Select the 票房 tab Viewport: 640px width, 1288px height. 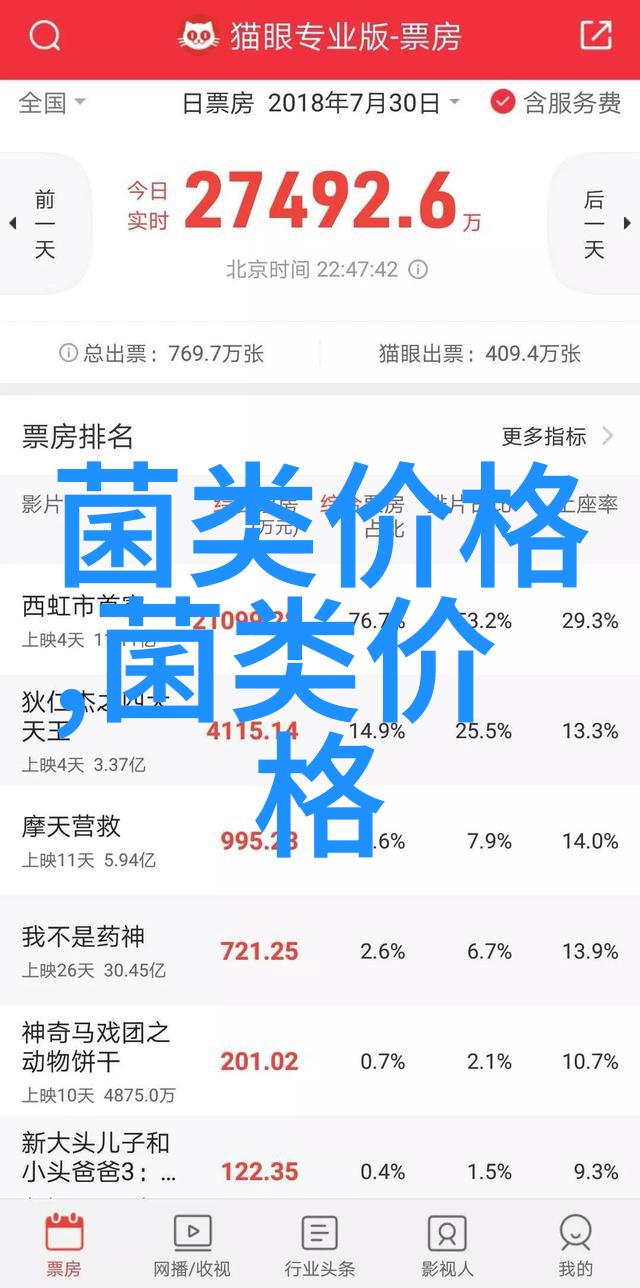(64, 1245)
